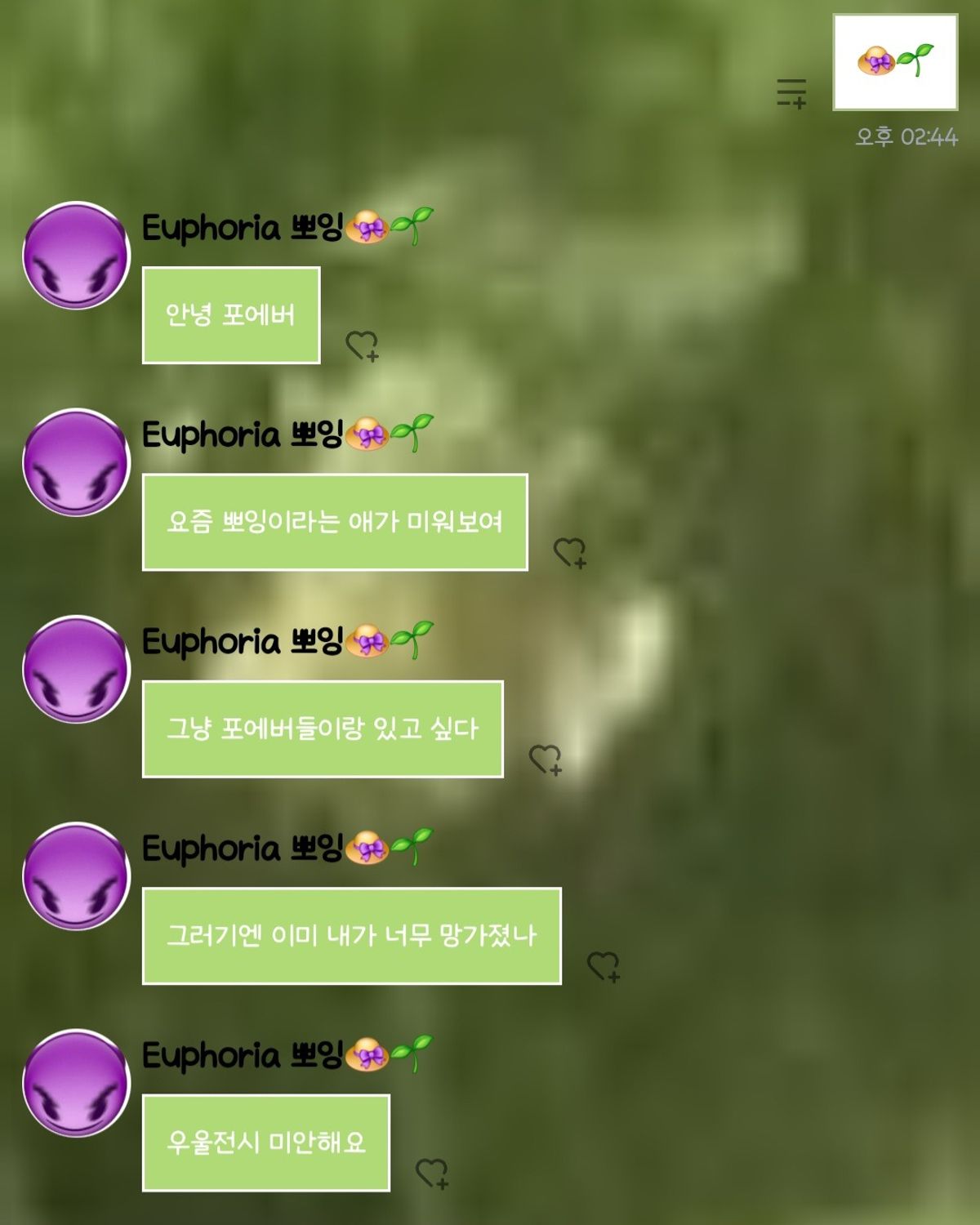Tap the list-plus icon beside the emoji message
The image size is (980, 1225).
tap(791, 93)
